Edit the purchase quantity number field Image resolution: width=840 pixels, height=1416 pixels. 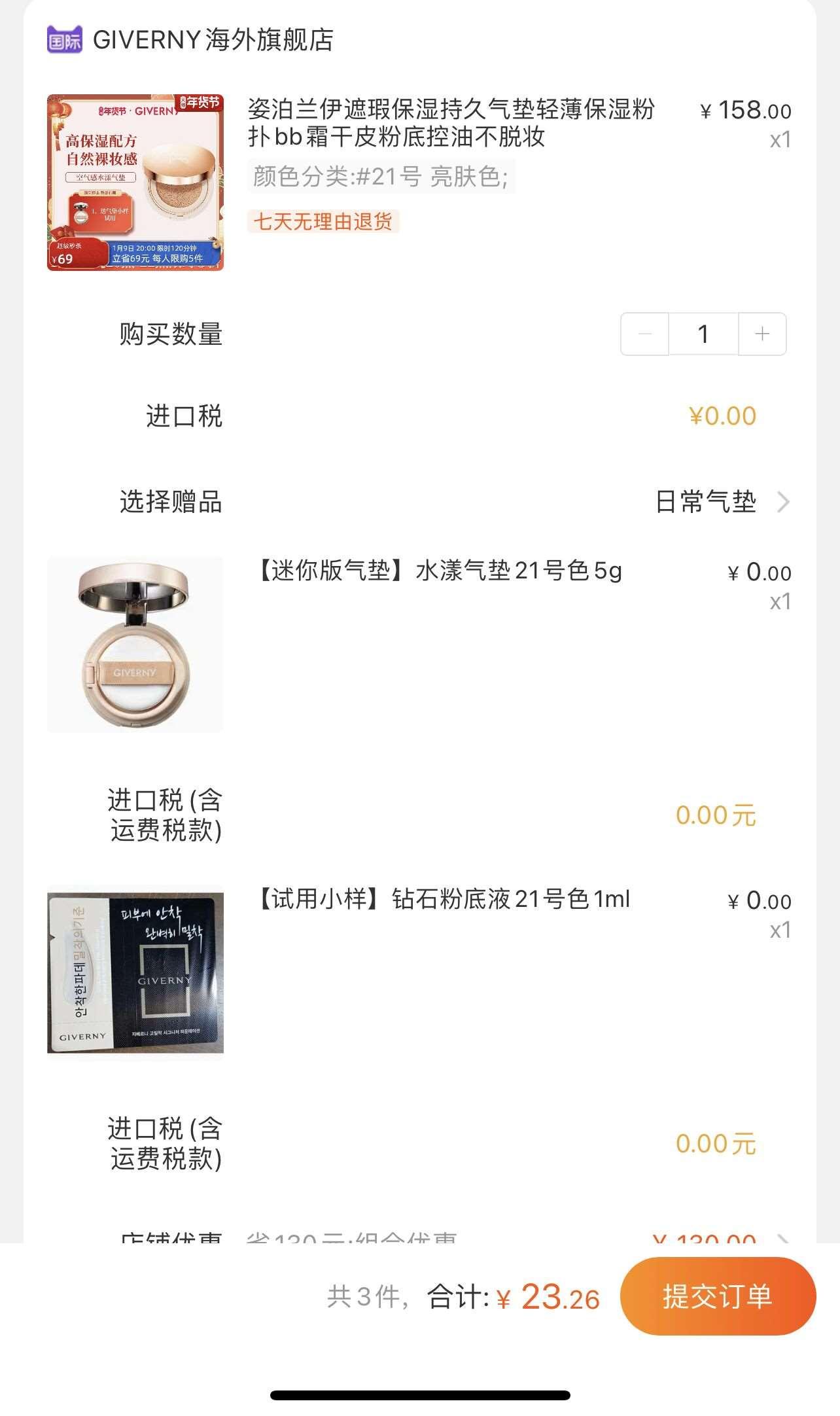coord(703,334)
